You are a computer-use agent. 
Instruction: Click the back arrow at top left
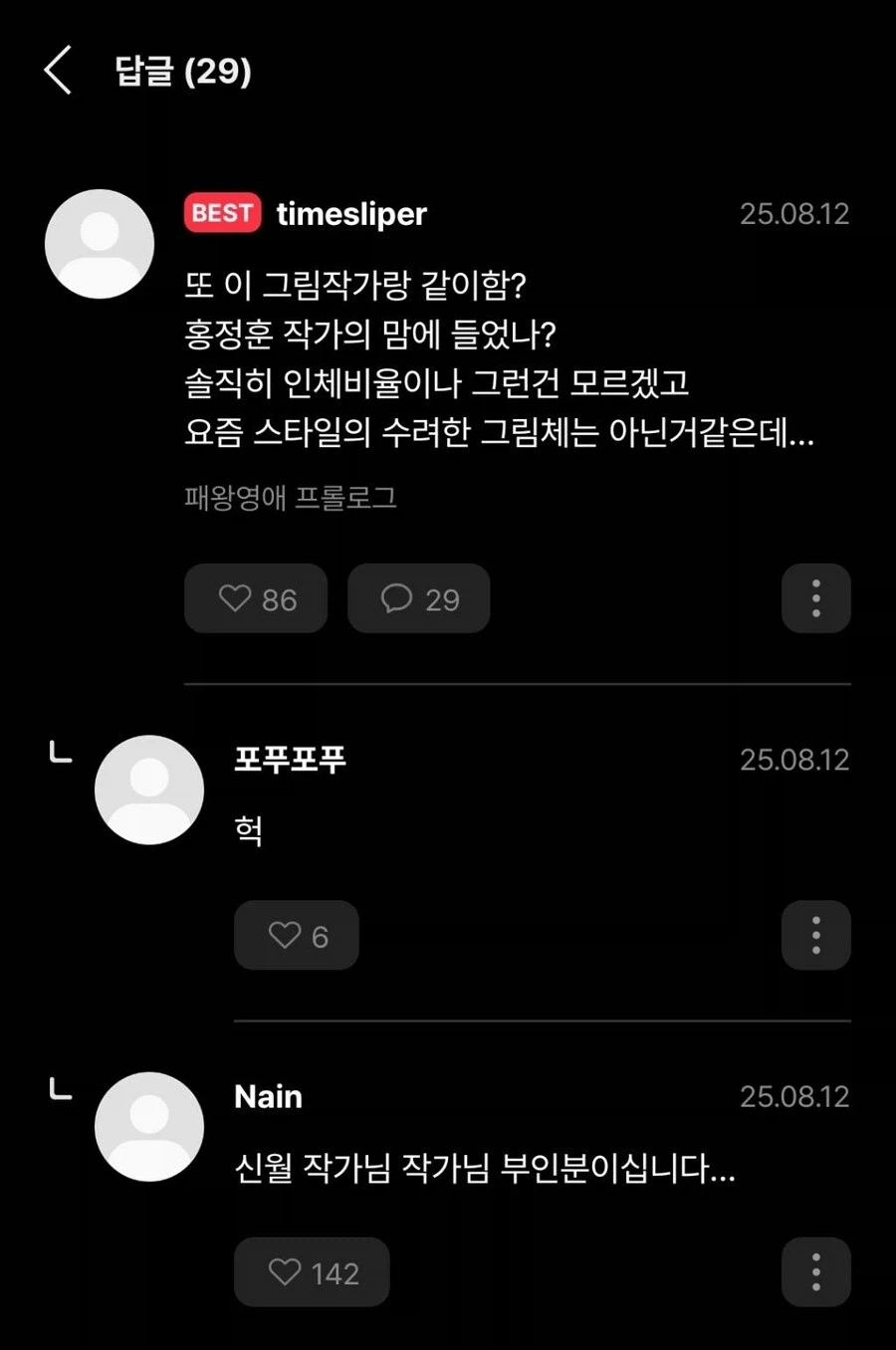[57, 71]
